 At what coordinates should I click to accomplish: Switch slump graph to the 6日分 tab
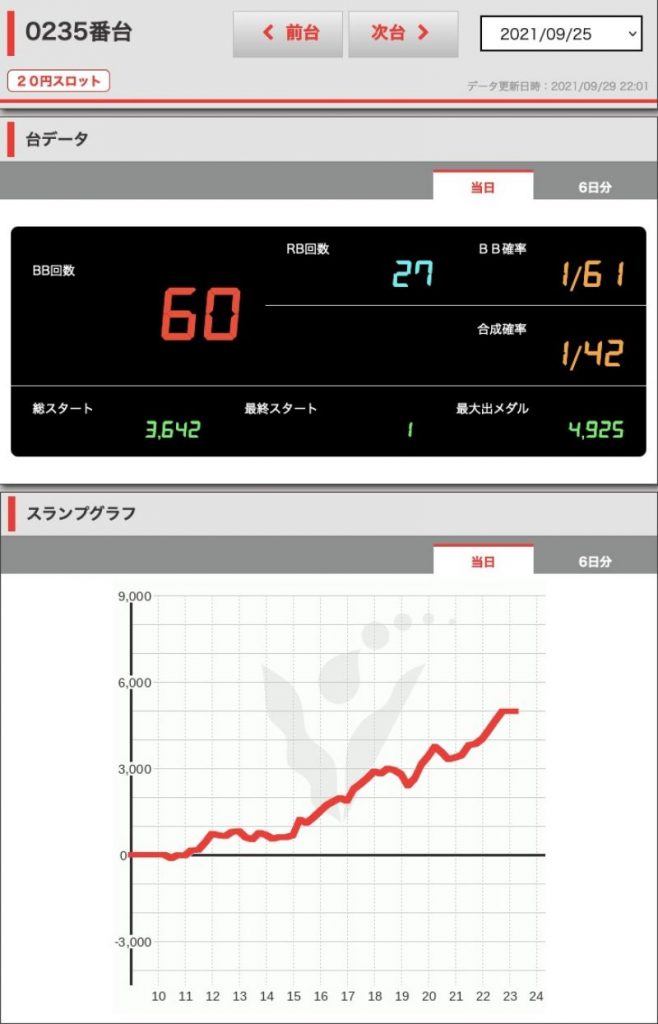click(x=594, y=561)
